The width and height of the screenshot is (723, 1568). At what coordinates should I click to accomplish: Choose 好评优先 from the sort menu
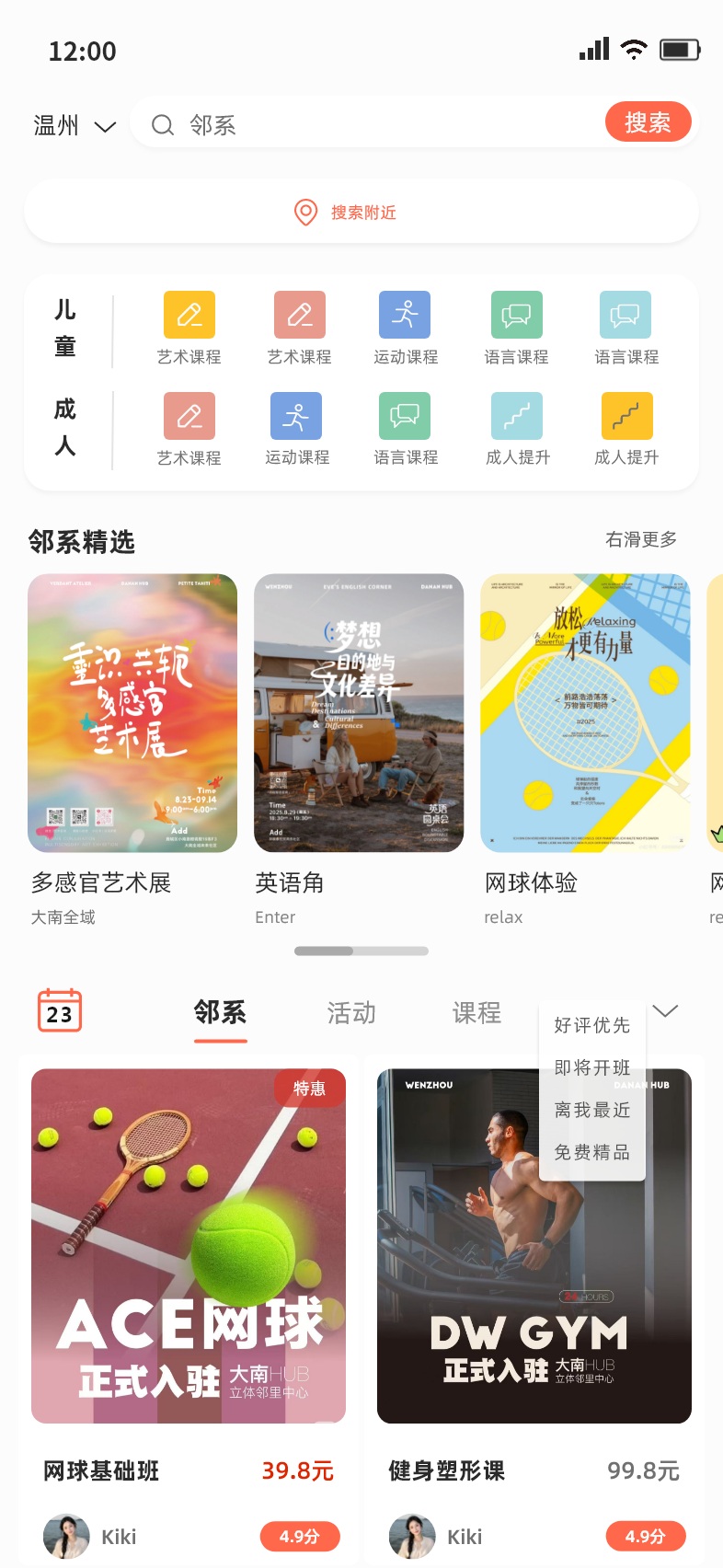point(591,1024)
